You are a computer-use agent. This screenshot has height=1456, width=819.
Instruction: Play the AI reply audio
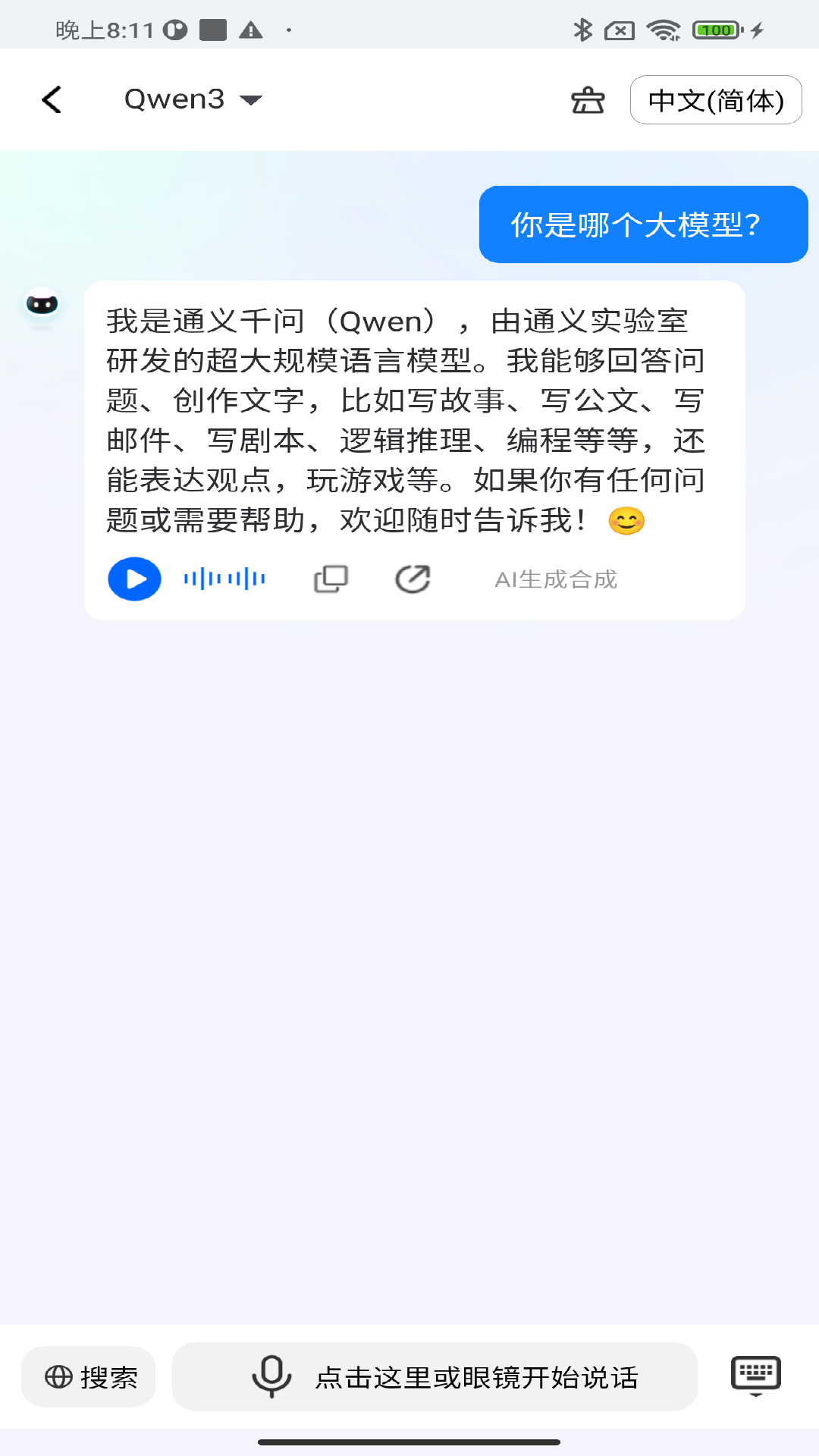(134, 579)
